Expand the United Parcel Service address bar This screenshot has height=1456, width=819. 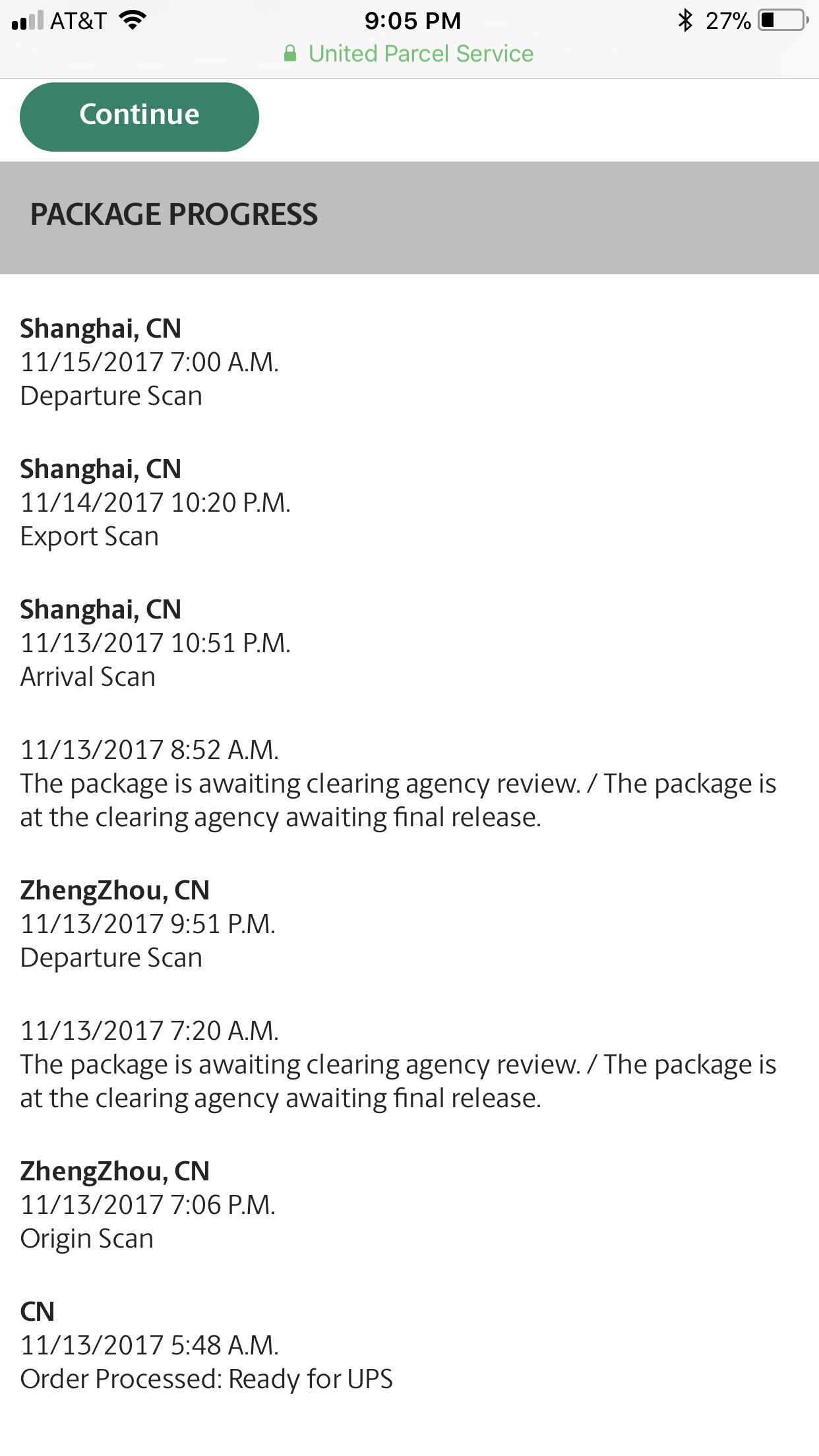[409, 54]
